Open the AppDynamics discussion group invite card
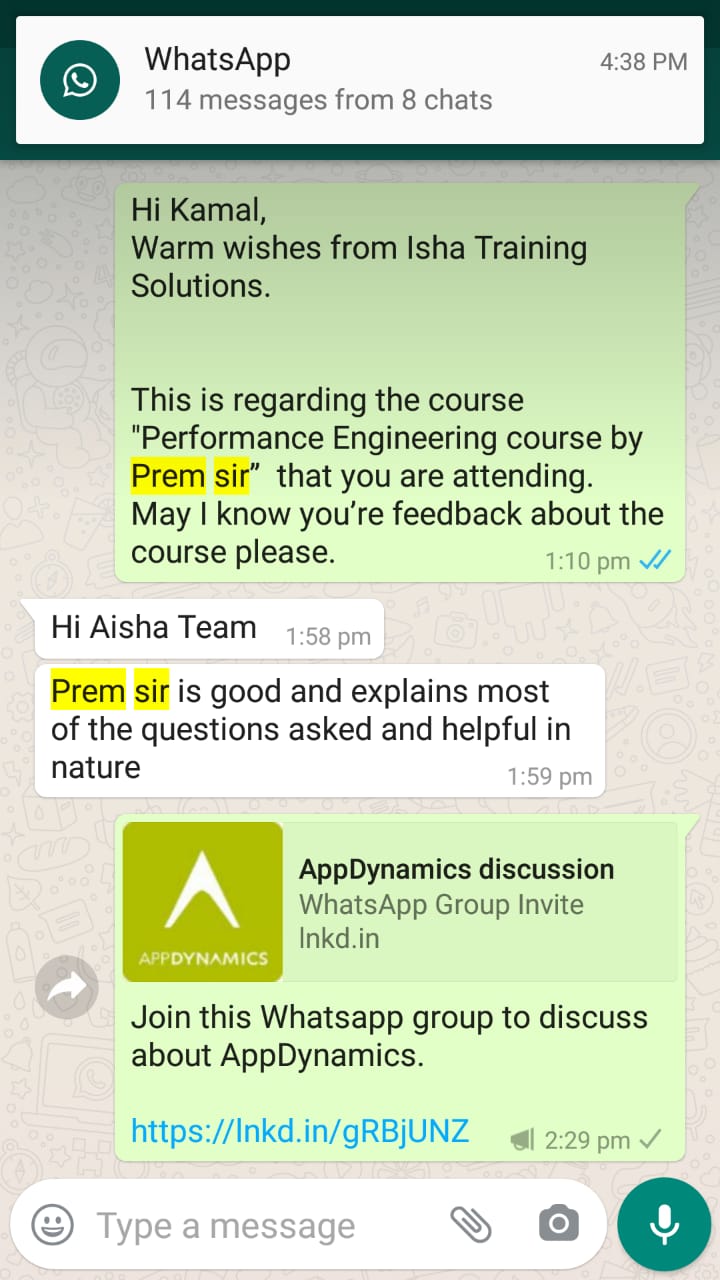The height and width of the screenshot is (1280, 720). tap(400, 902)
